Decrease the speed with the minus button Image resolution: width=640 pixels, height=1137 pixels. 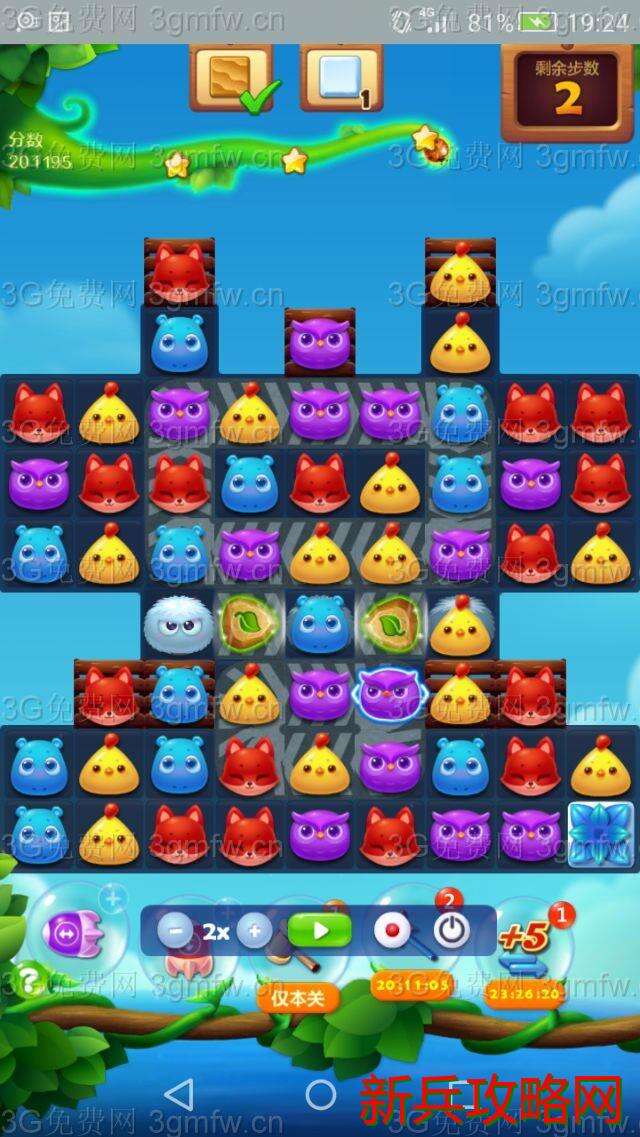(176, 932)
